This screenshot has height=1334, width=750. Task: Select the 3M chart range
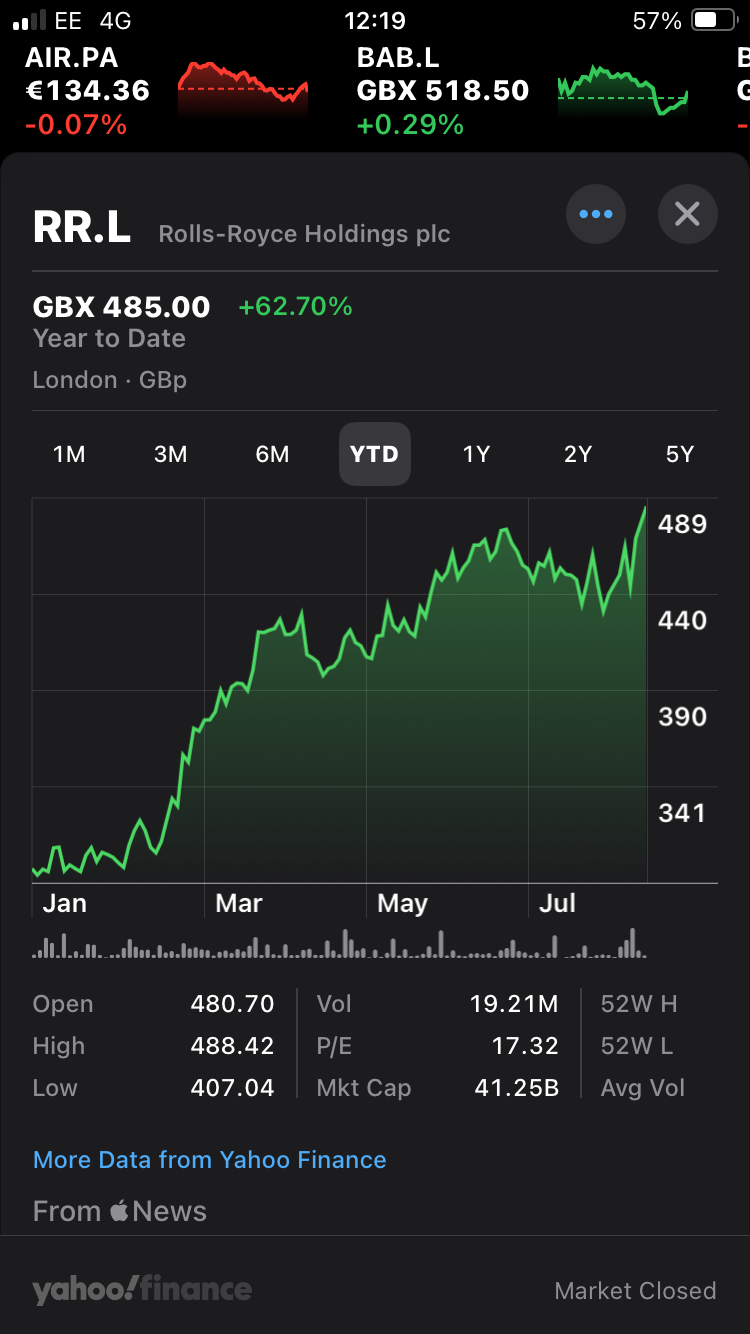coord(171,454)
